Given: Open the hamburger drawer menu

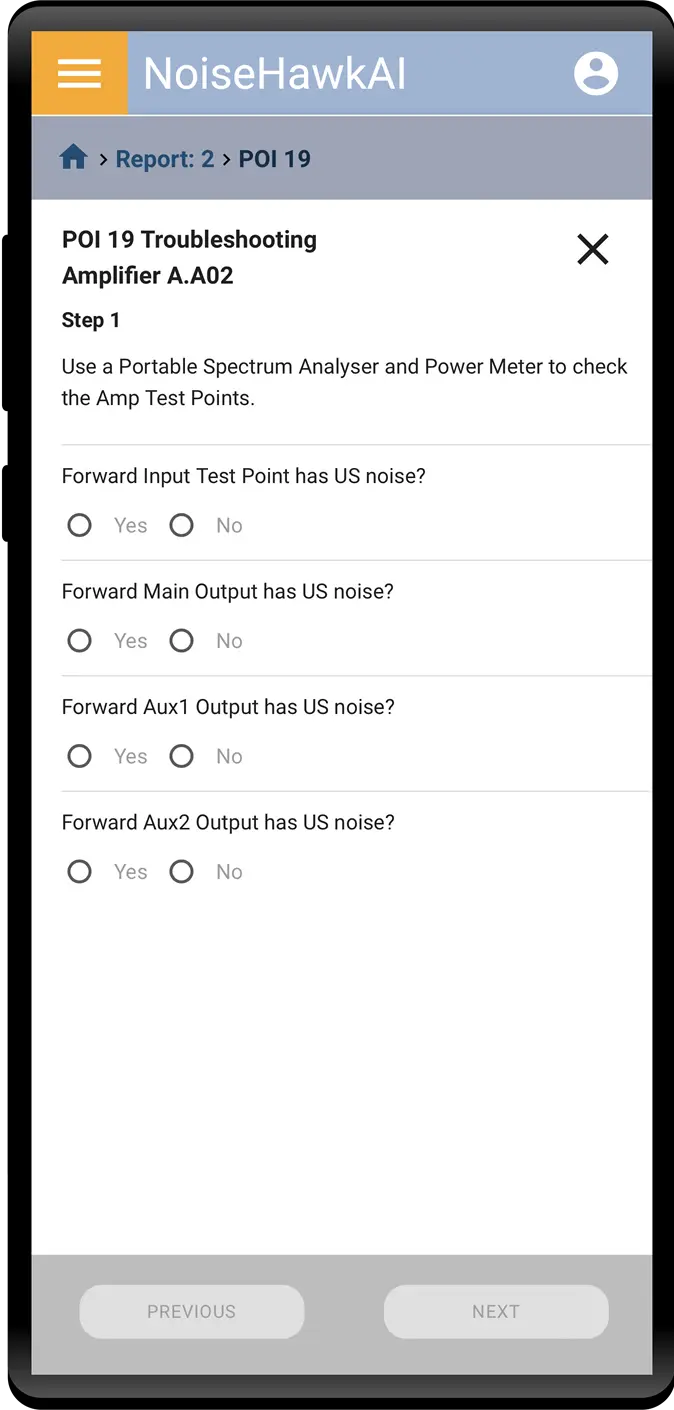Looking at the screenshot, I should 79,74.
